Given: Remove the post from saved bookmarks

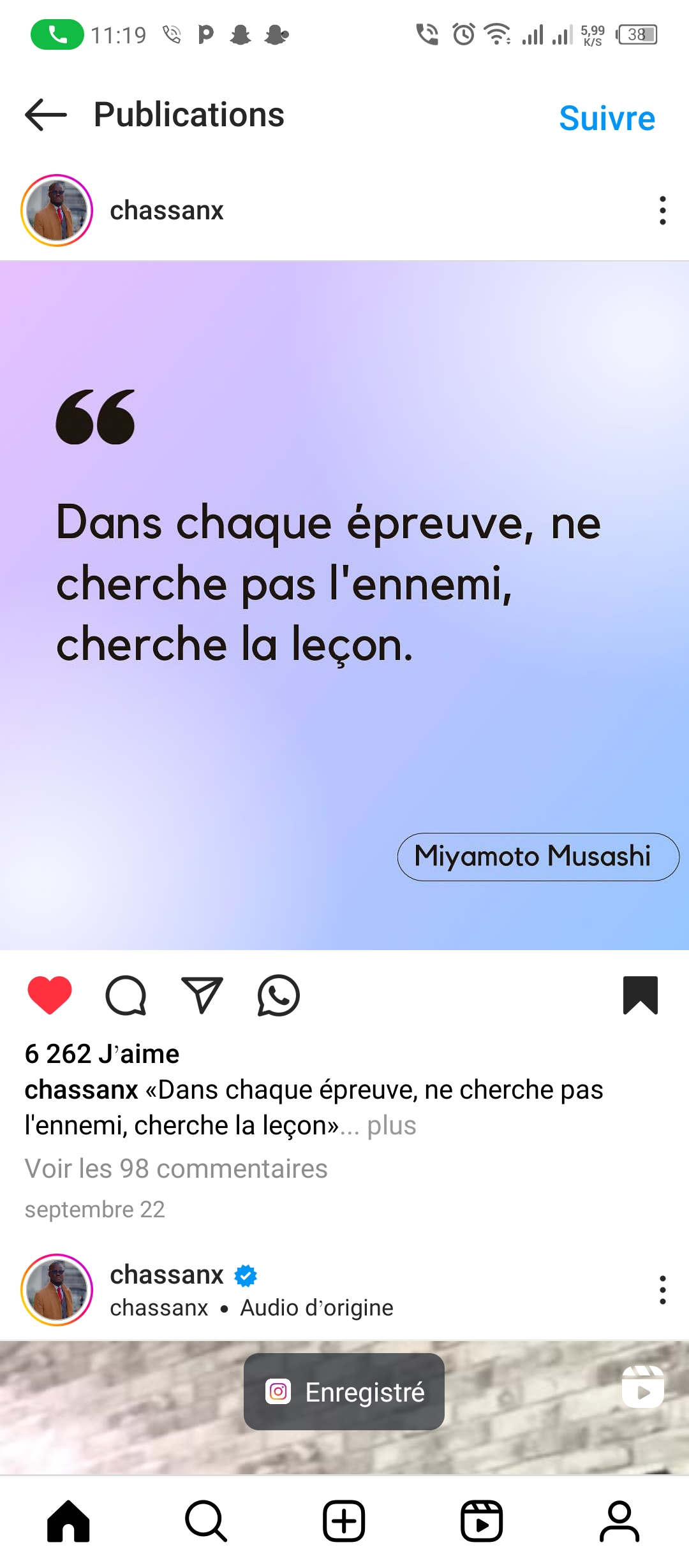Looking at the screenshot, I should [x=641, y=995].
